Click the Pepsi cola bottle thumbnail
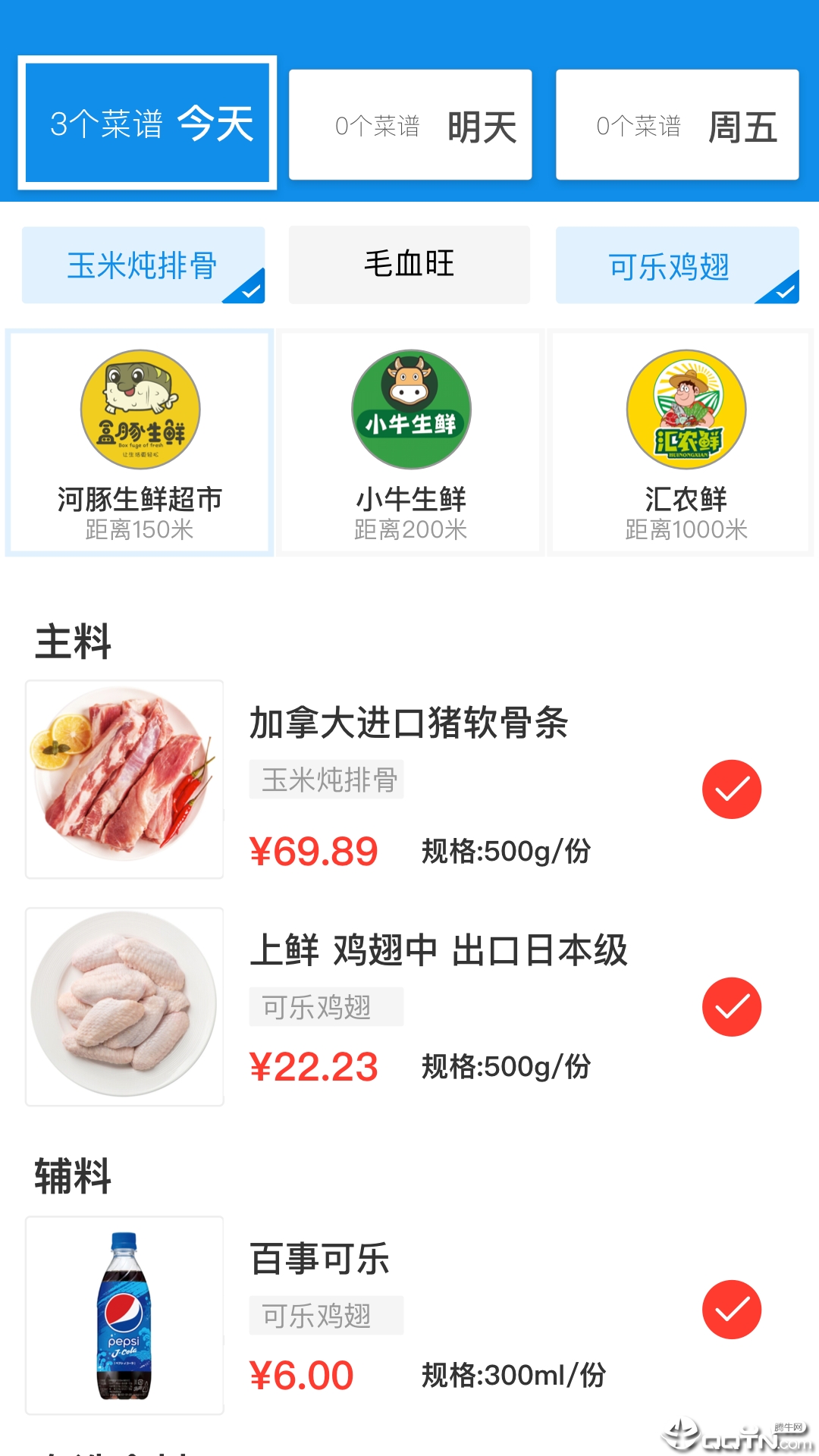 [x=124, y=1312]
